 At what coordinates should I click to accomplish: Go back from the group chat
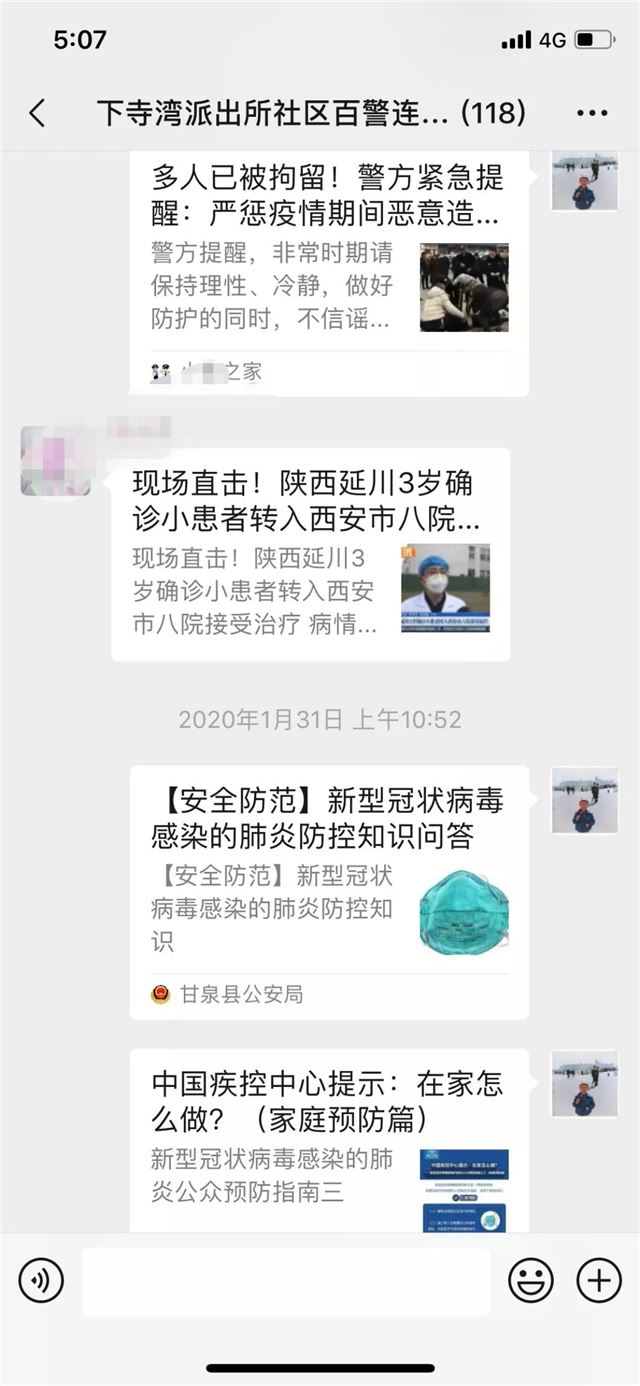[x=37, y=113]
